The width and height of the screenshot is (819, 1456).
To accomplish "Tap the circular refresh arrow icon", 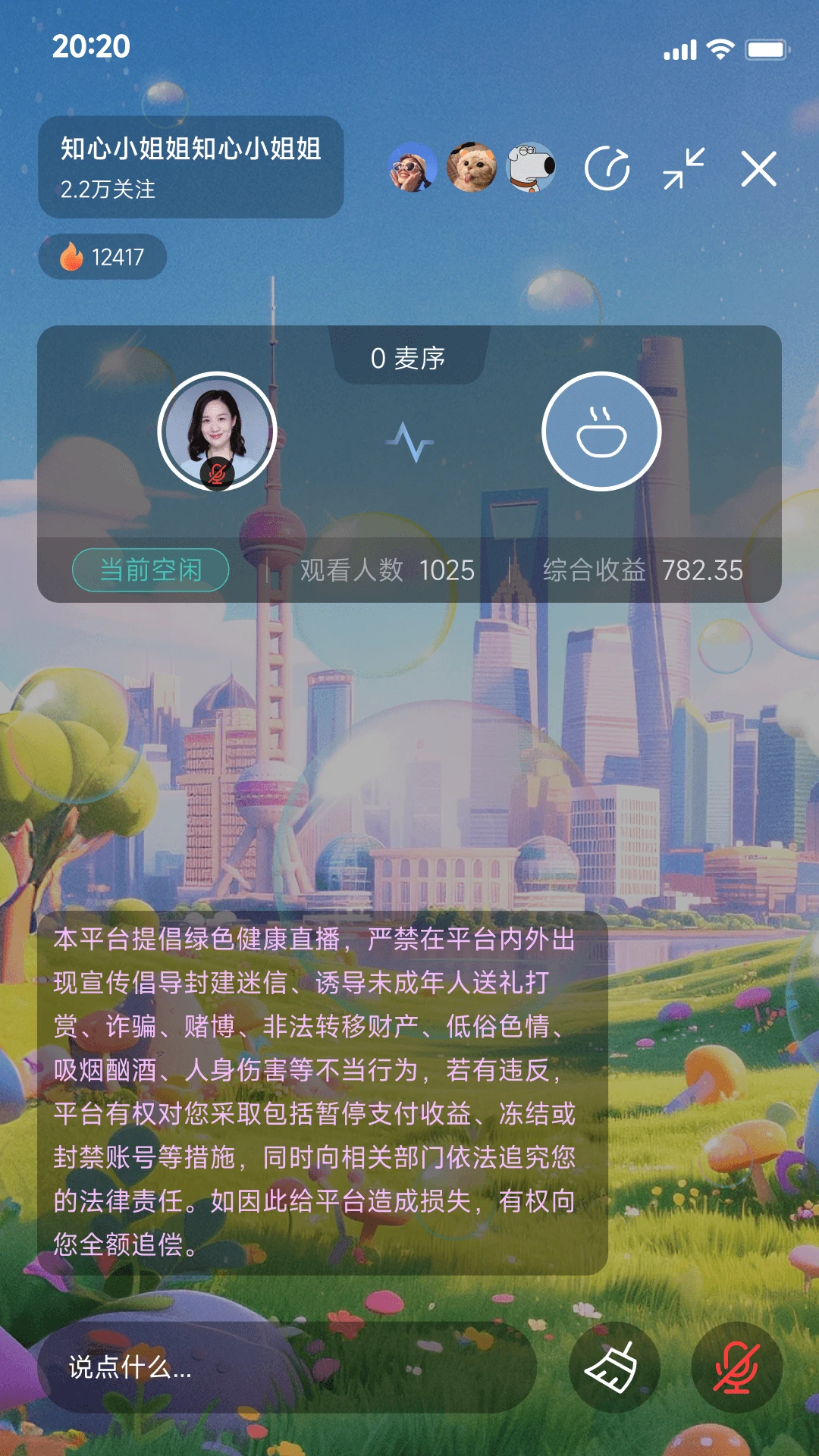I will click(607, 168).
